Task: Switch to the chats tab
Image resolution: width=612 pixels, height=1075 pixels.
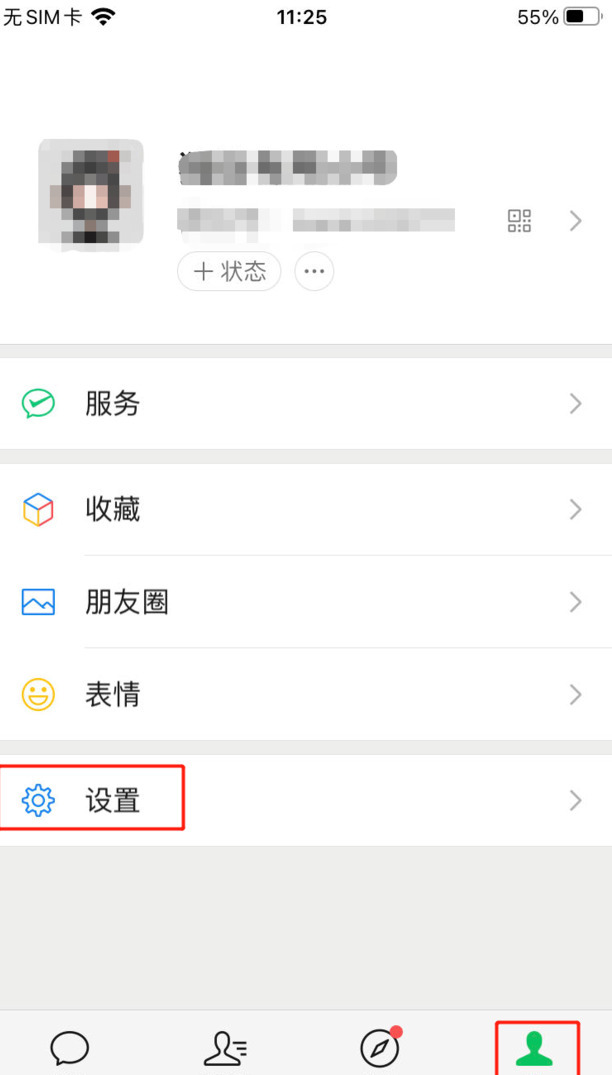Action: pos(70,1047)
